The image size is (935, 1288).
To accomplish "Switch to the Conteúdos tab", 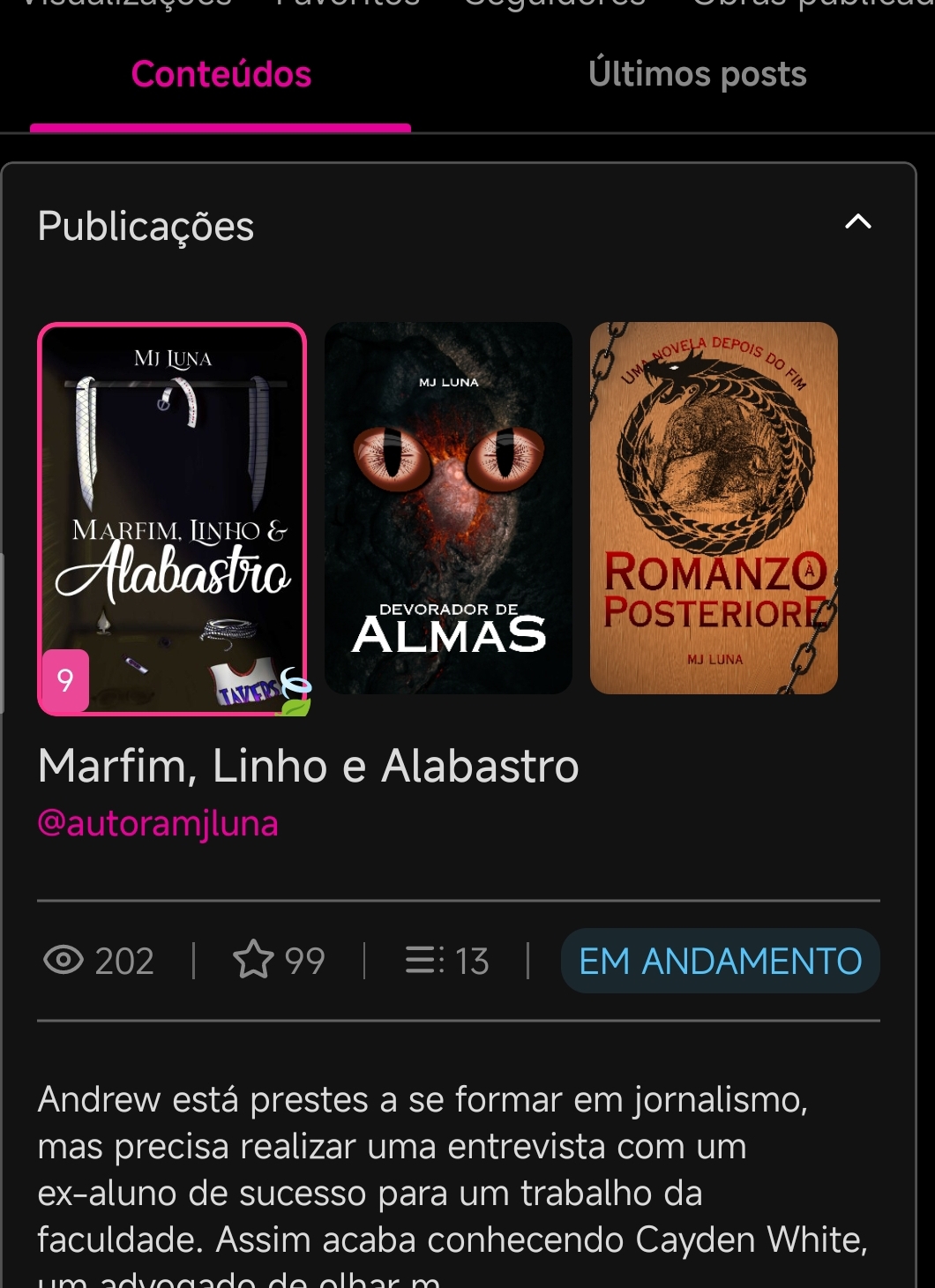I will [x=221, y=75].
